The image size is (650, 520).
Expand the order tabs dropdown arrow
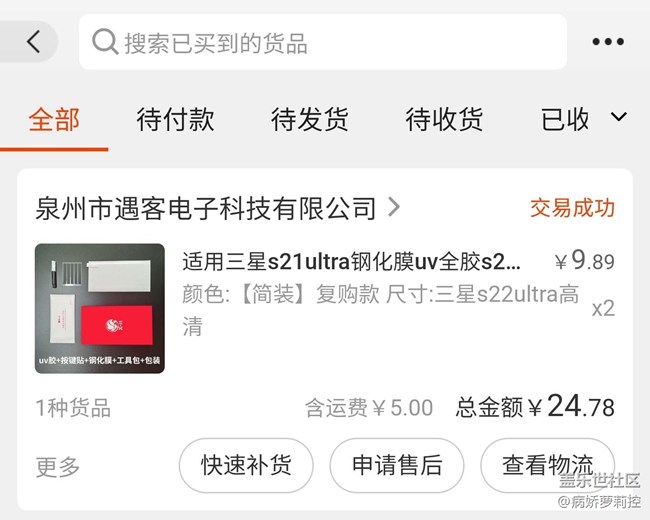[x=619, y=117]
